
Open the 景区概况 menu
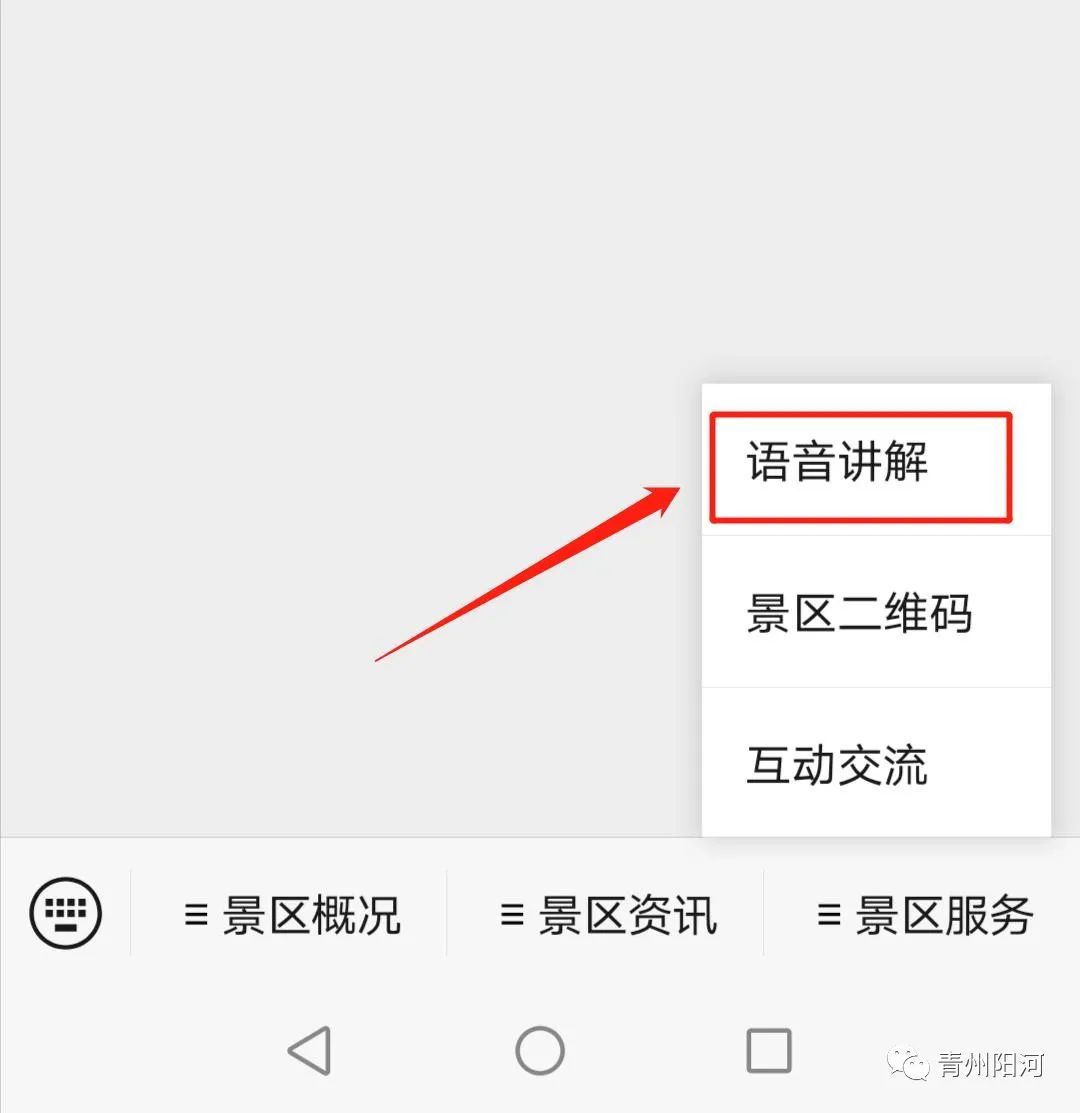click(291, 915)
